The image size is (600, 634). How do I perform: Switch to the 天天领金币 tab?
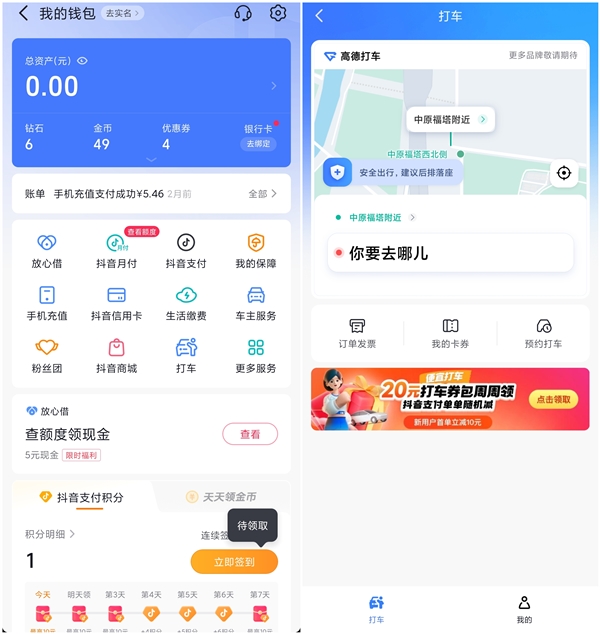click(x=222, y=497)
